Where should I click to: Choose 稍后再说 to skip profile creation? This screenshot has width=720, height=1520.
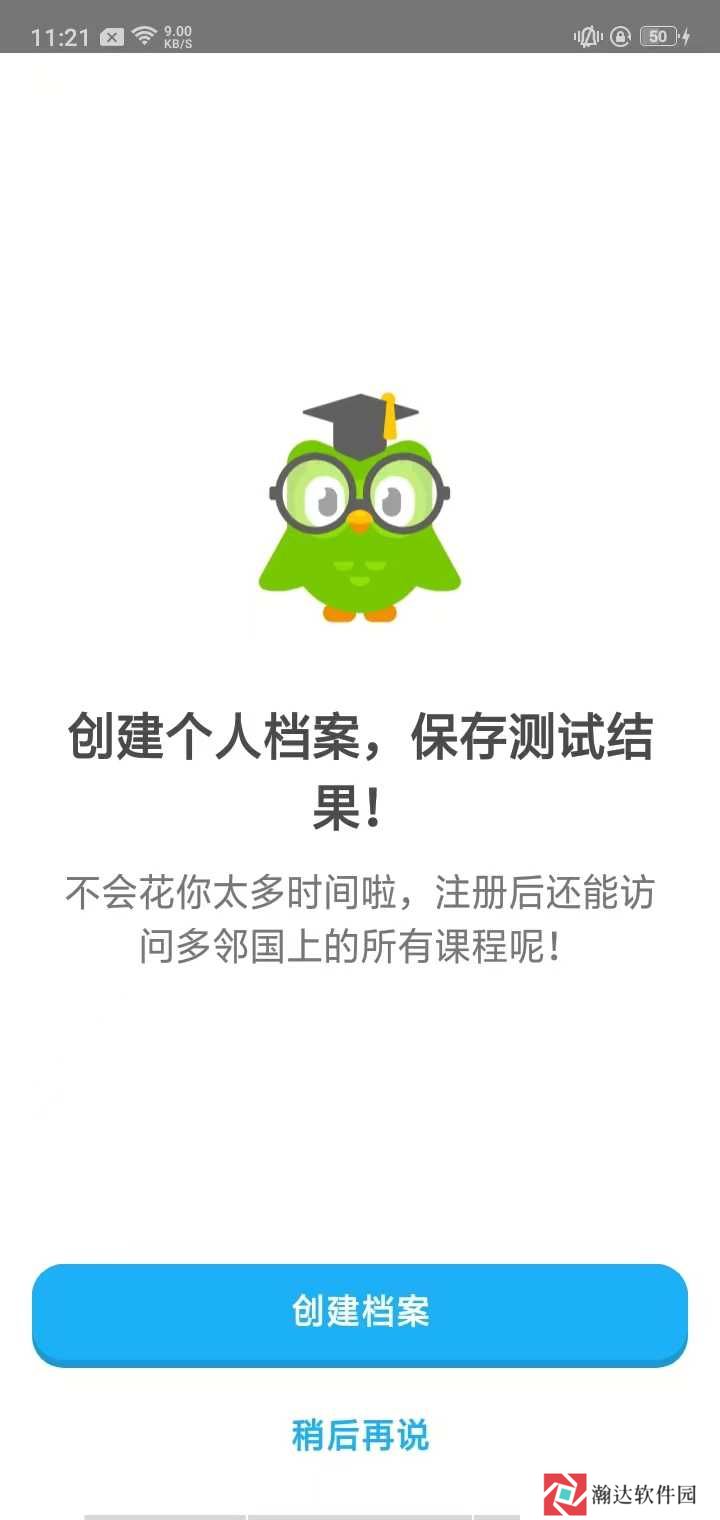click(x=360, y=1434)
